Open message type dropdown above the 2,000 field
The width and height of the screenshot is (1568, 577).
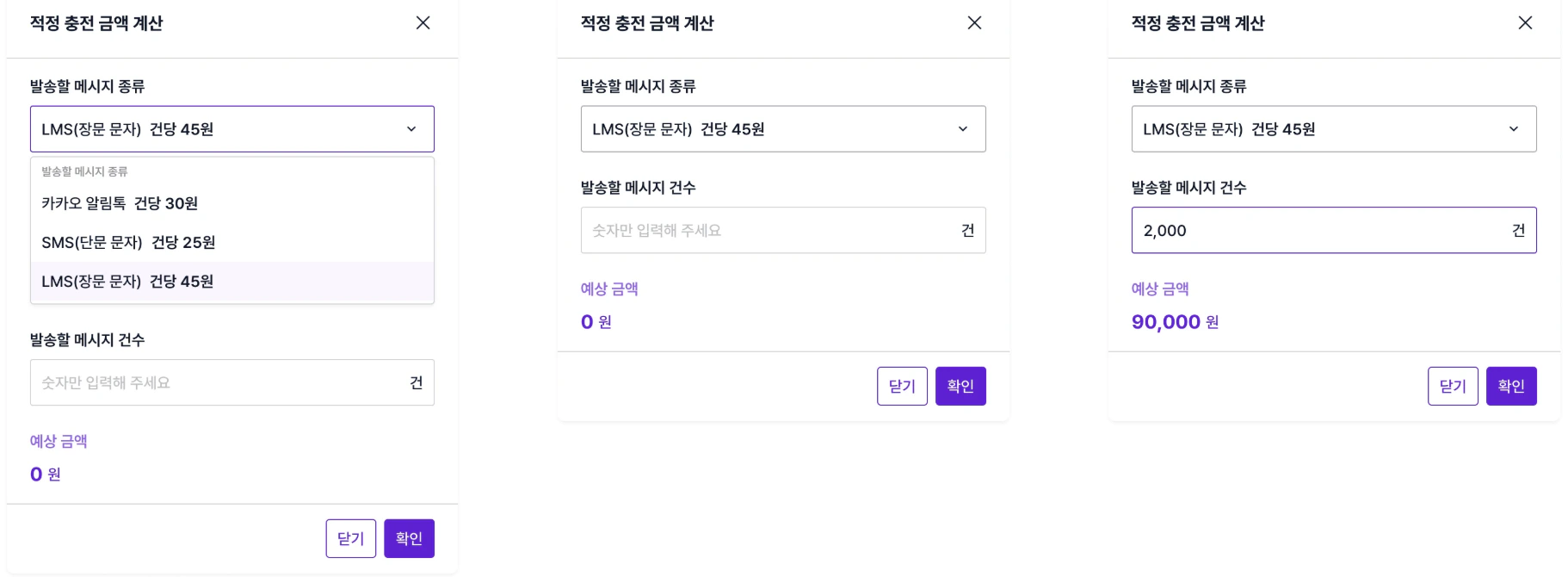point(1333,129)
